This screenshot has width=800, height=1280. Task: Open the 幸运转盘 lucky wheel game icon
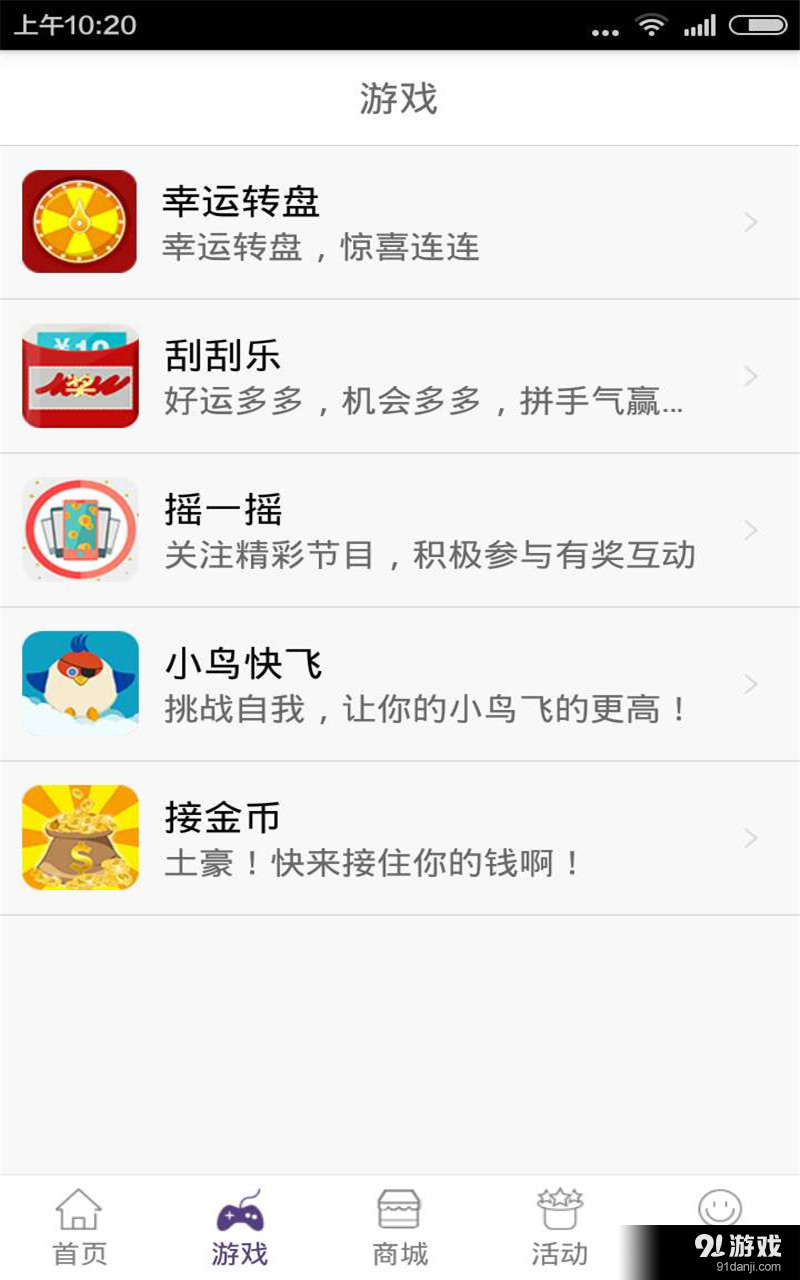(79, 222)
